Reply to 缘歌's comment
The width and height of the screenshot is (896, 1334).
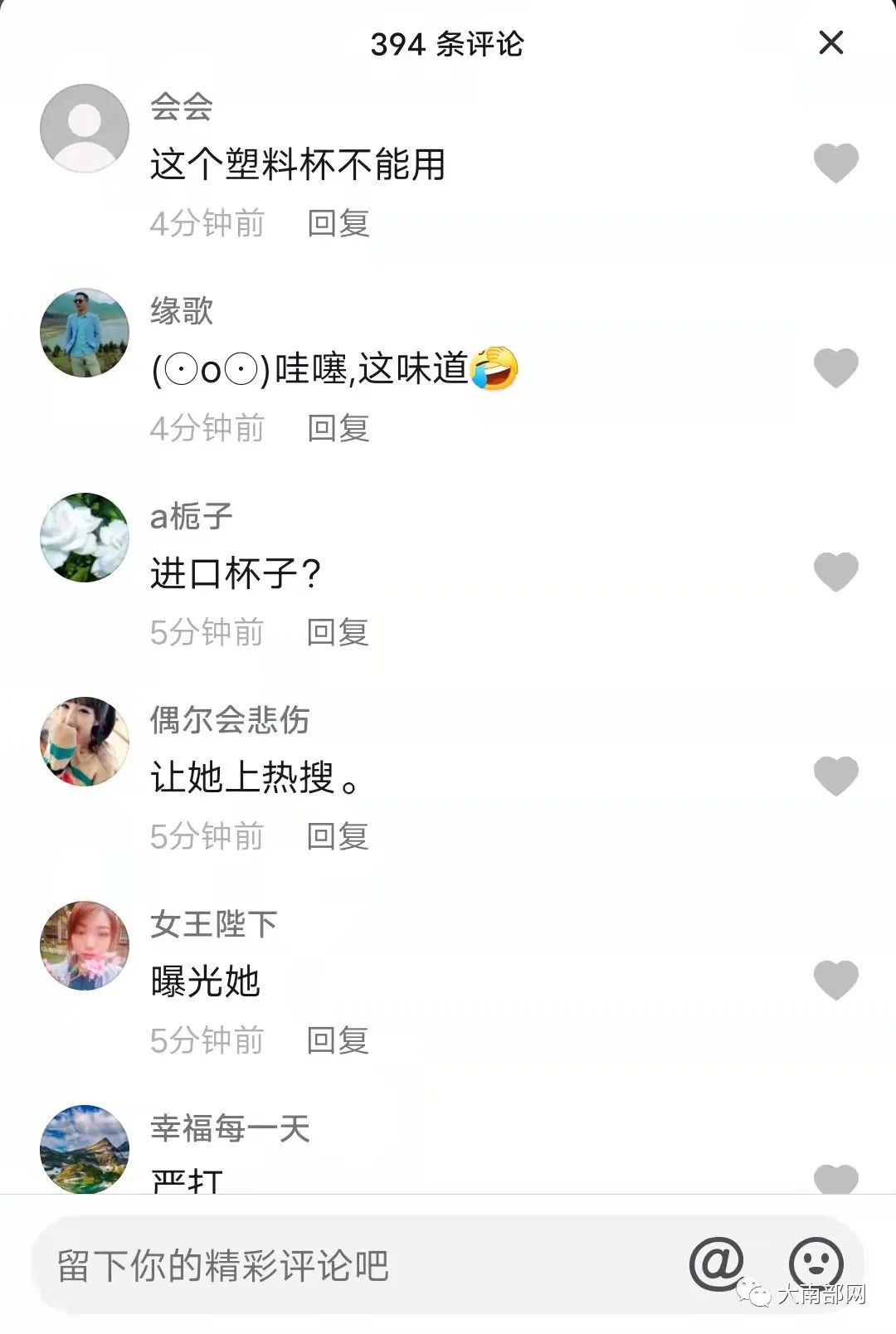coord(338,428)
